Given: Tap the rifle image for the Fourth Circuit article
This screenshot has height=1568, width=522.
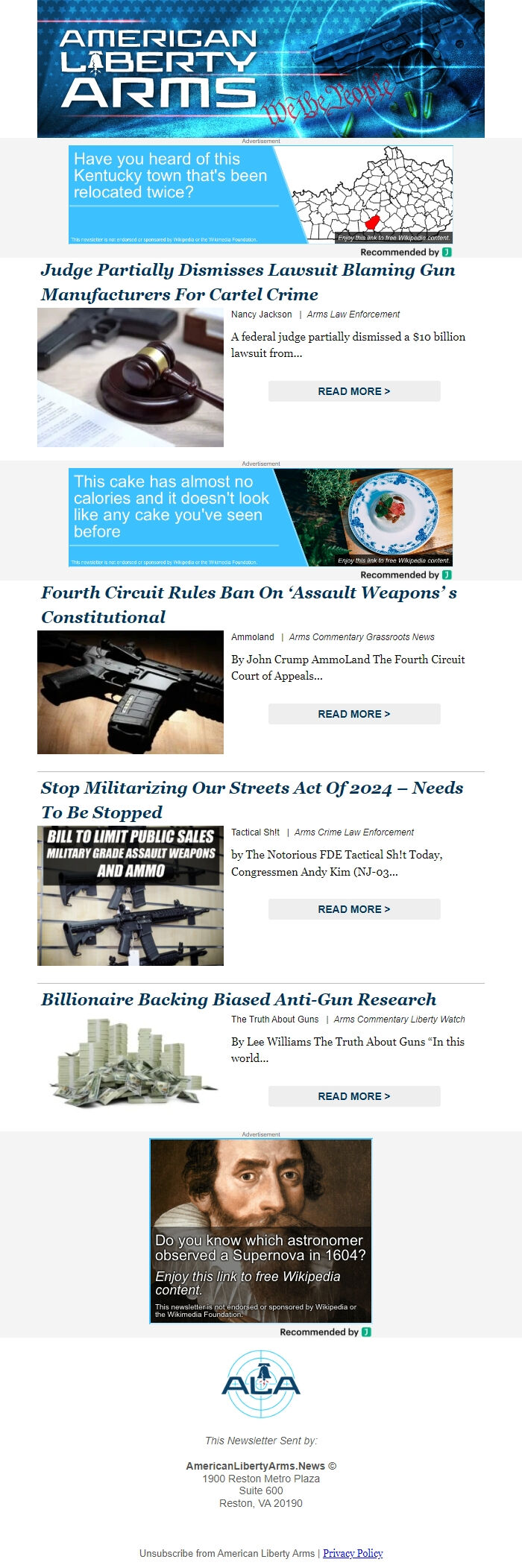Looking at the screenshot, I should coord(130,692).
